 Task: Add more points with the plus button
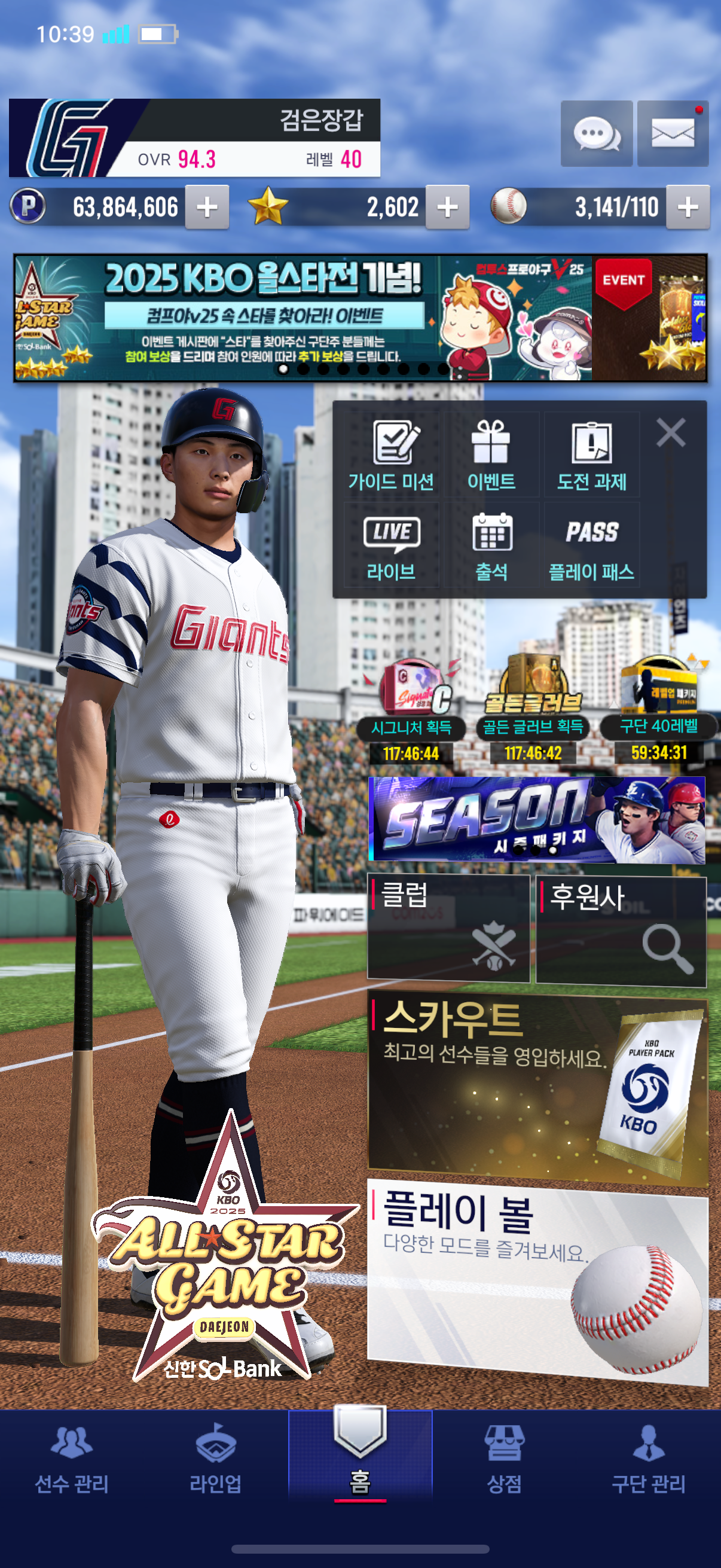[207, 208]
